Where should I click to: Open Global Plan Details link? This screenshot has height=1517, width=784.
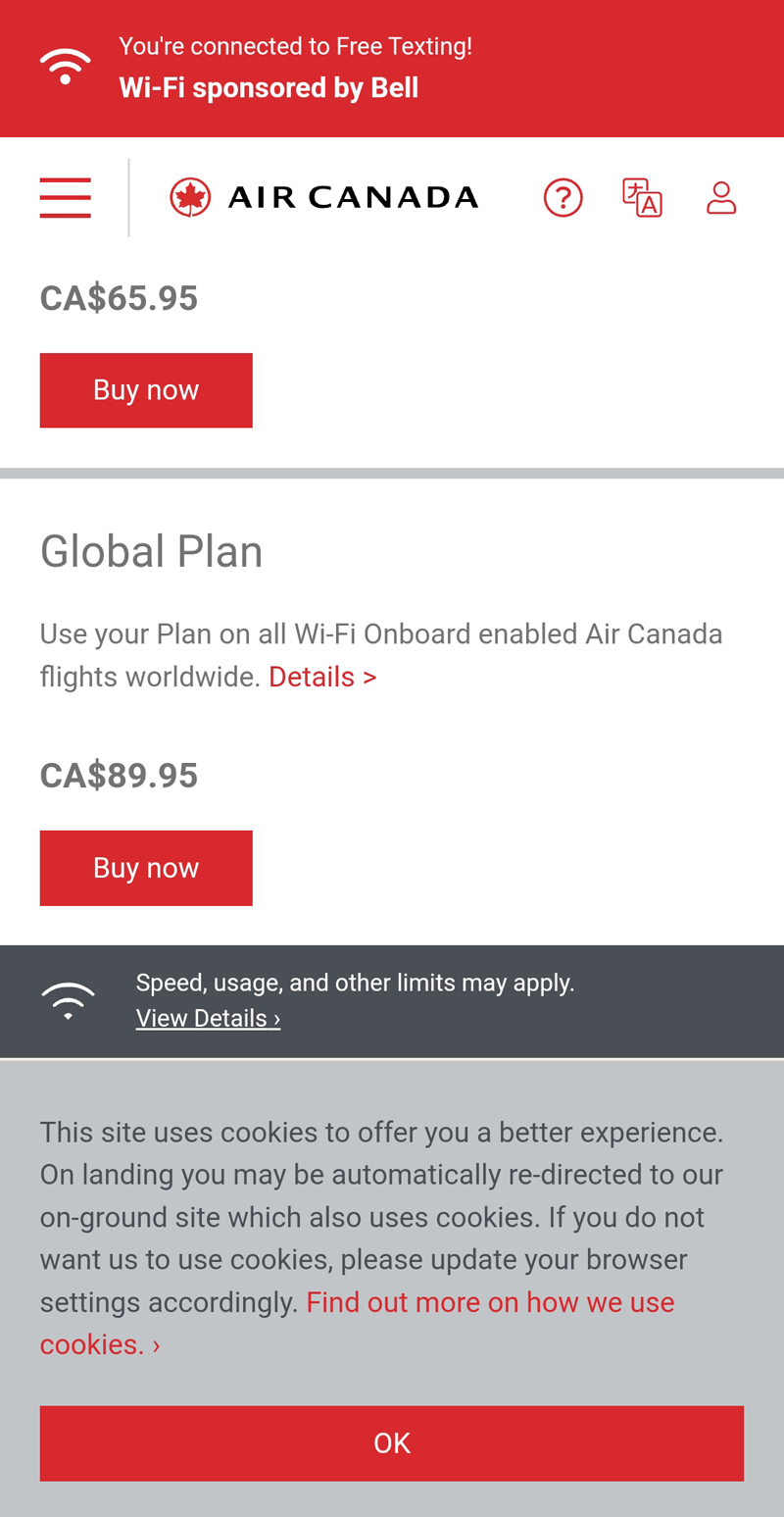tap(322, 677)
